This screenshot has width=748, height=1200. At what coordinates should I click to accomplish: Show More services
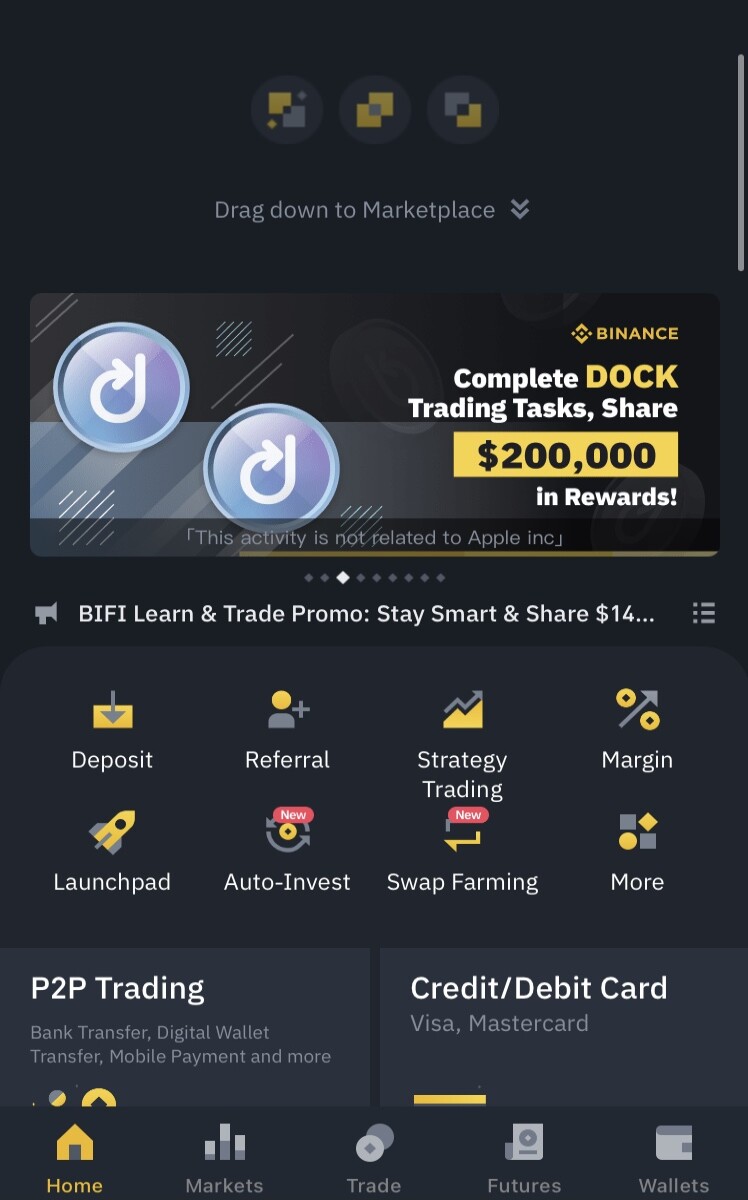click(637, 853)
